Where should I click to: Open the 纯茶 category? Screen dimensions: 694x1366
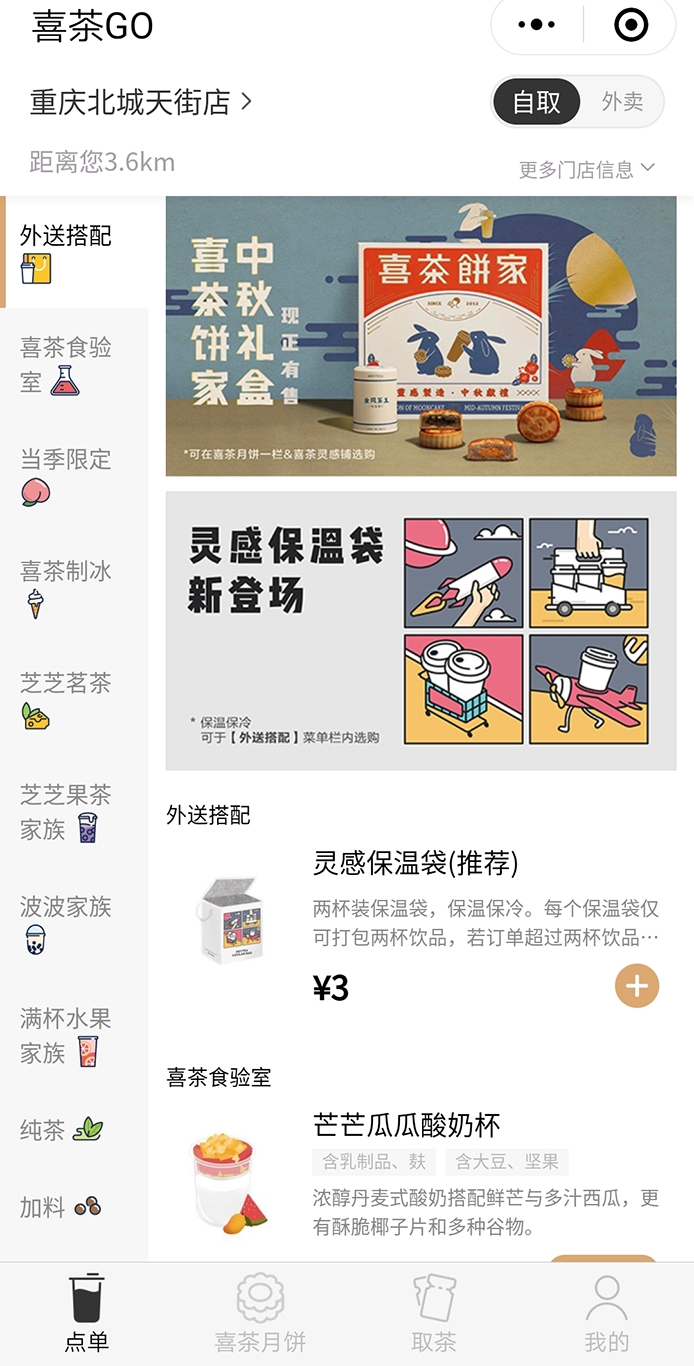74,1130
